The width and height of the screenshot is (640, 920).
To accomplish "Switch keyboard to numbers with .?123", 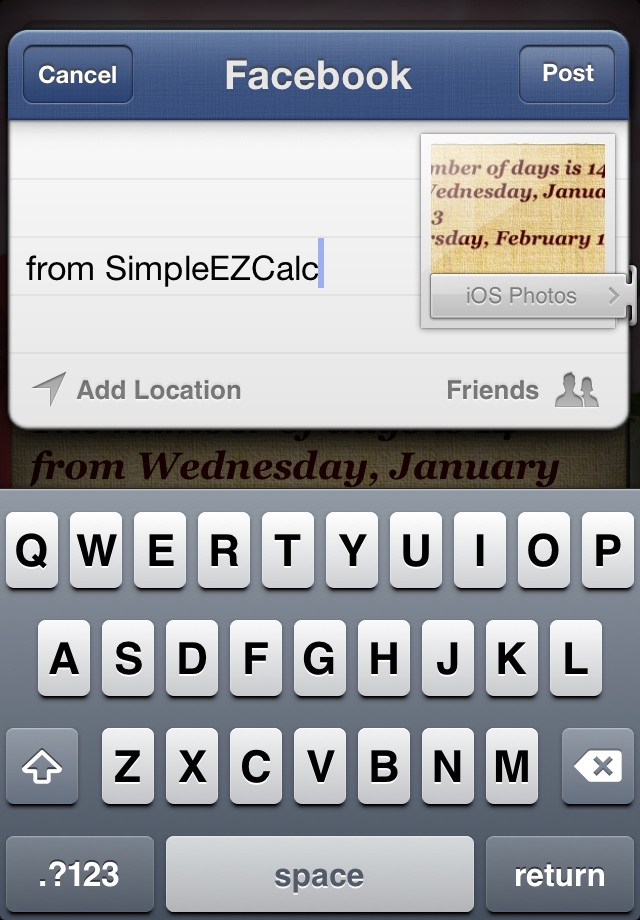I will (x=80, y=875).
